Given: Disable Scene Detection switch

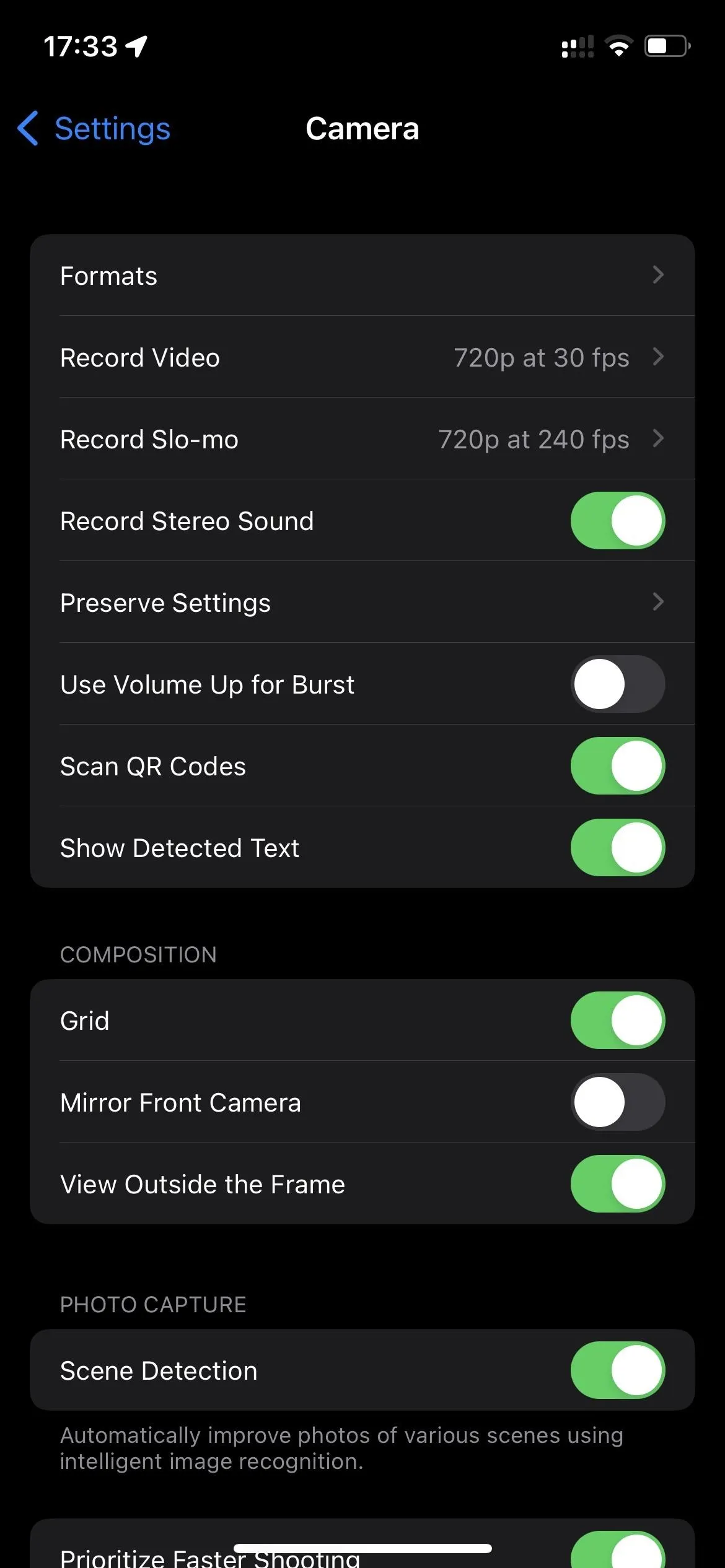Looking at the screenshot, I should point(617,1370).
